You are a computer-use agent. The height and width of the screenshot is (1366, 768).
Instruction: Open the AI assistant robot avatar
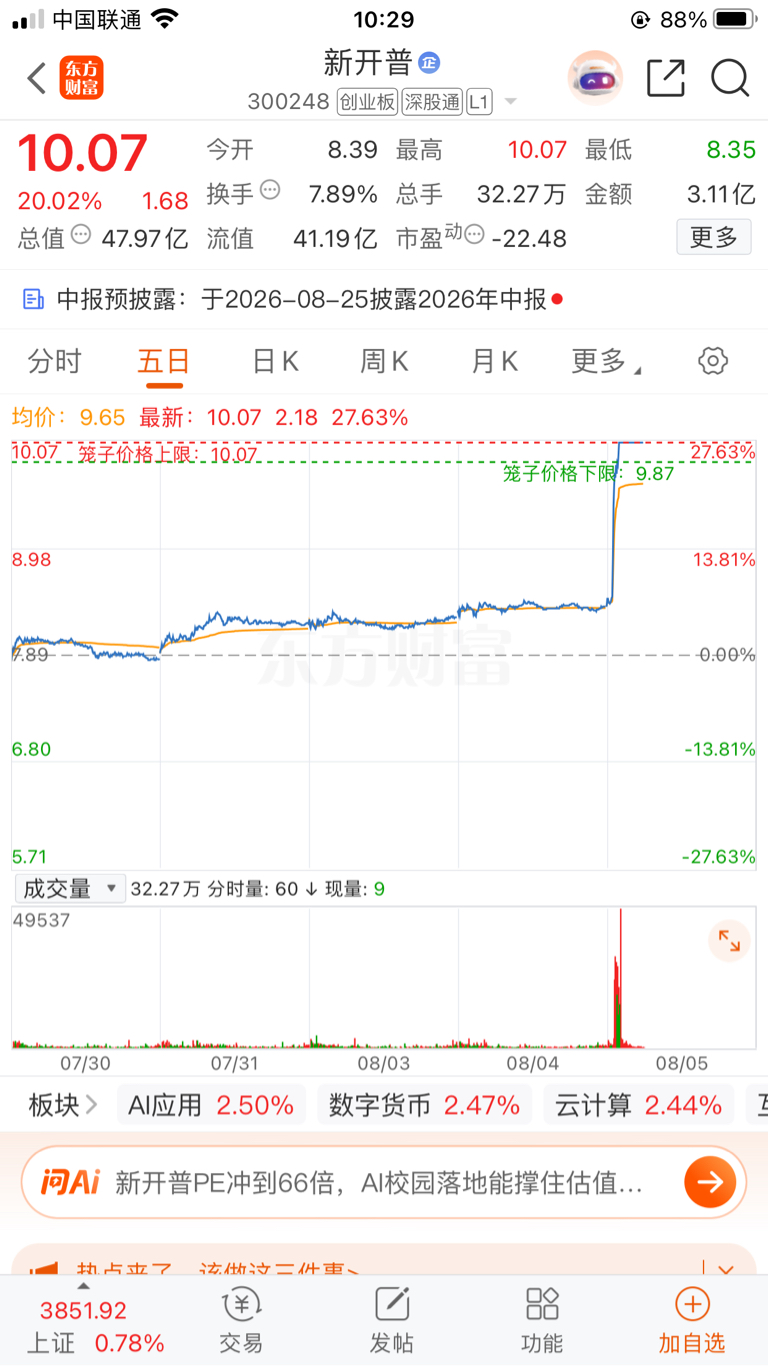click(595, 77)
